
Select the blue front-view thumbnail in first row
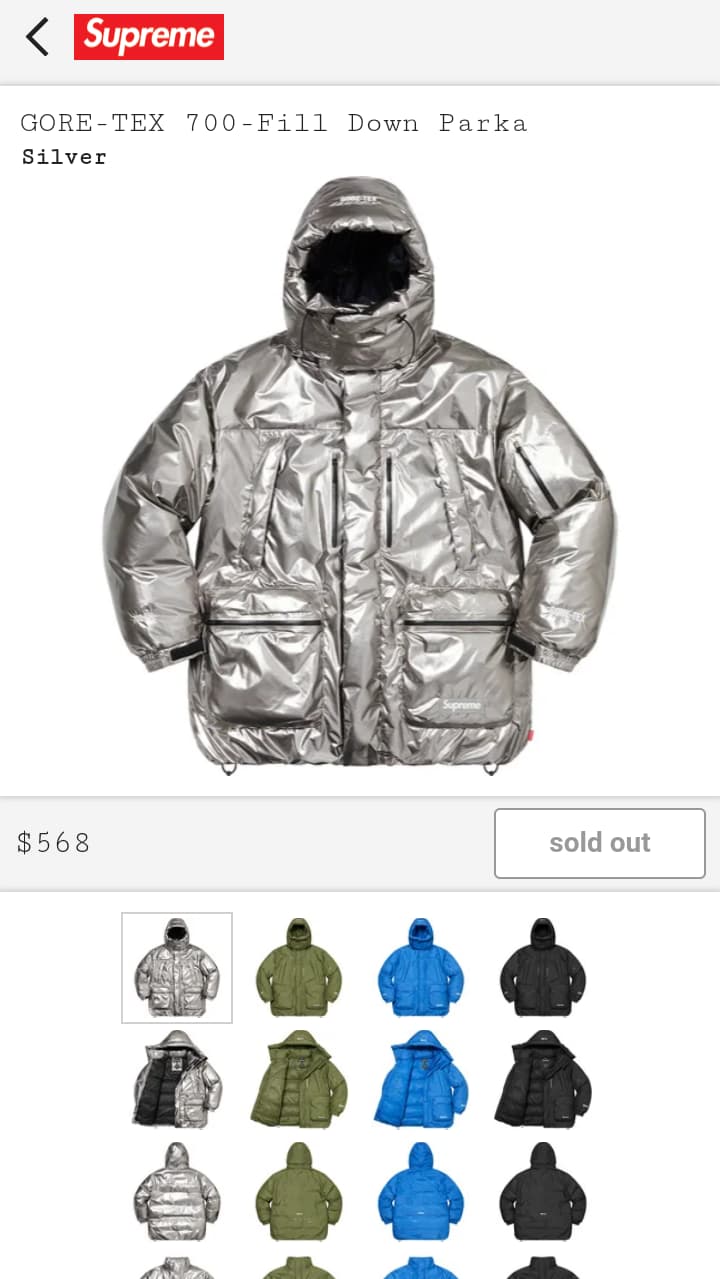[x=421, y=968]
